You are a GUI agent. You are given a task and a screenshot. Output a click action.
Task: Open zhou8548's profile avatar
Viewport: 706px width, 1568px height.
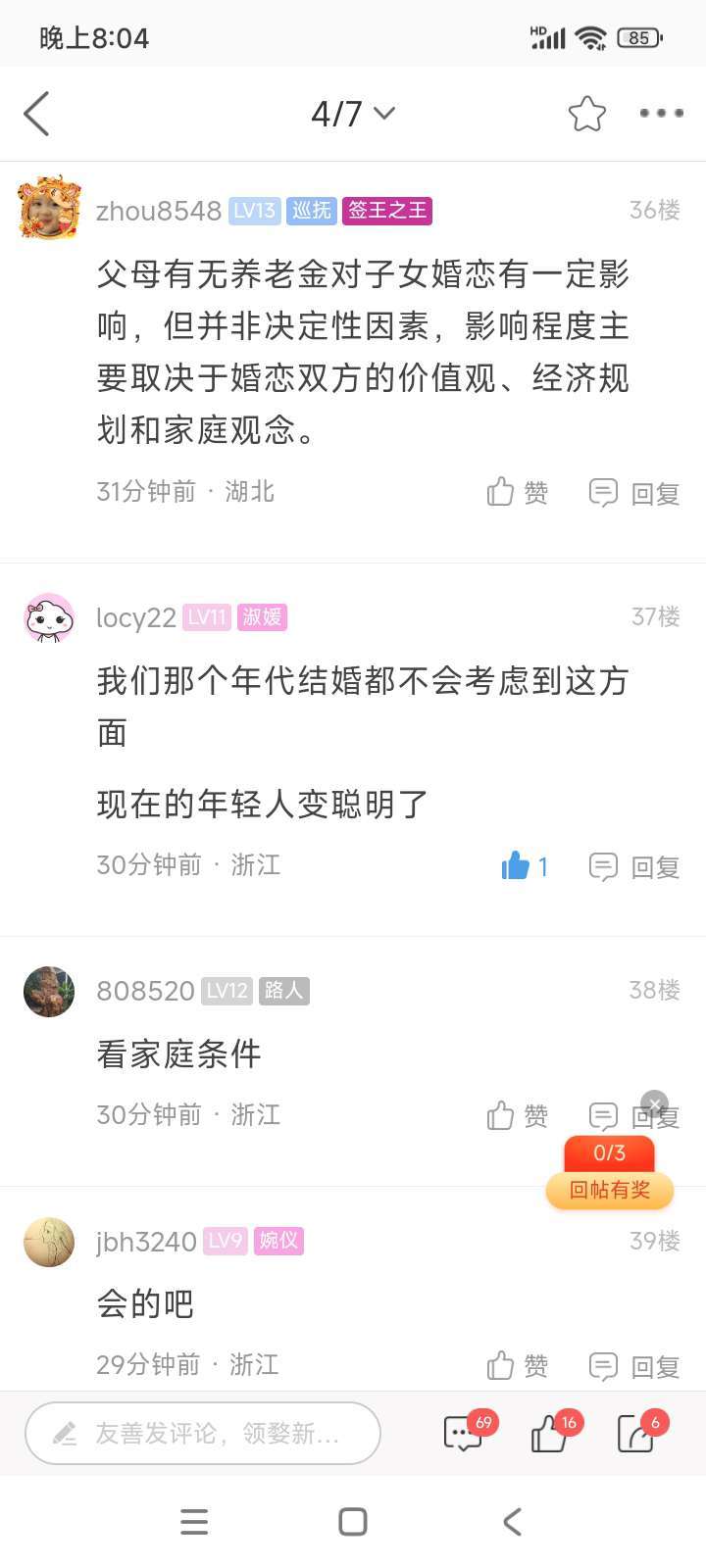tap(49, 208)
